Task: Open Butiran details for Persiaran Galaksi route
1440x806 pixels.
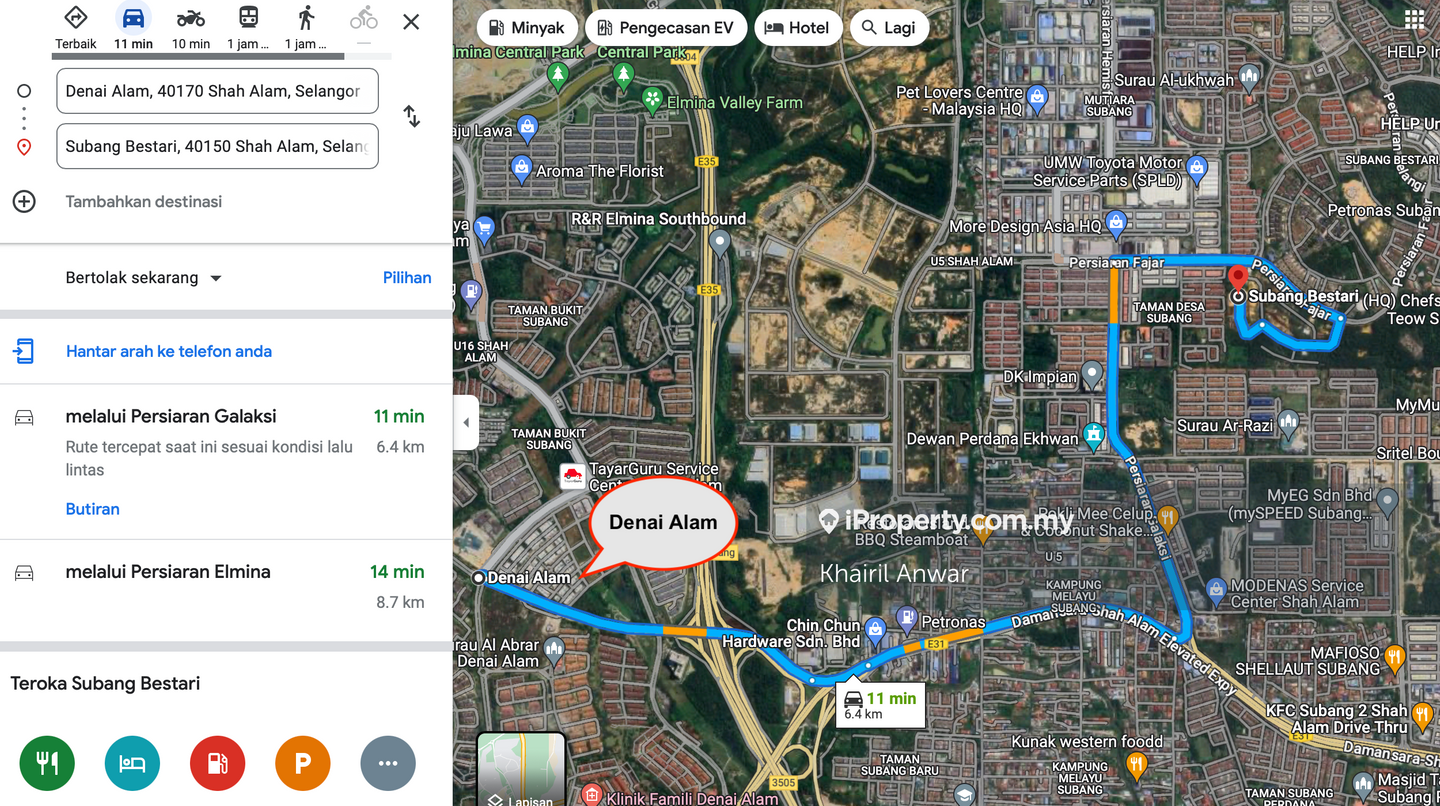Action: (92, 509)
